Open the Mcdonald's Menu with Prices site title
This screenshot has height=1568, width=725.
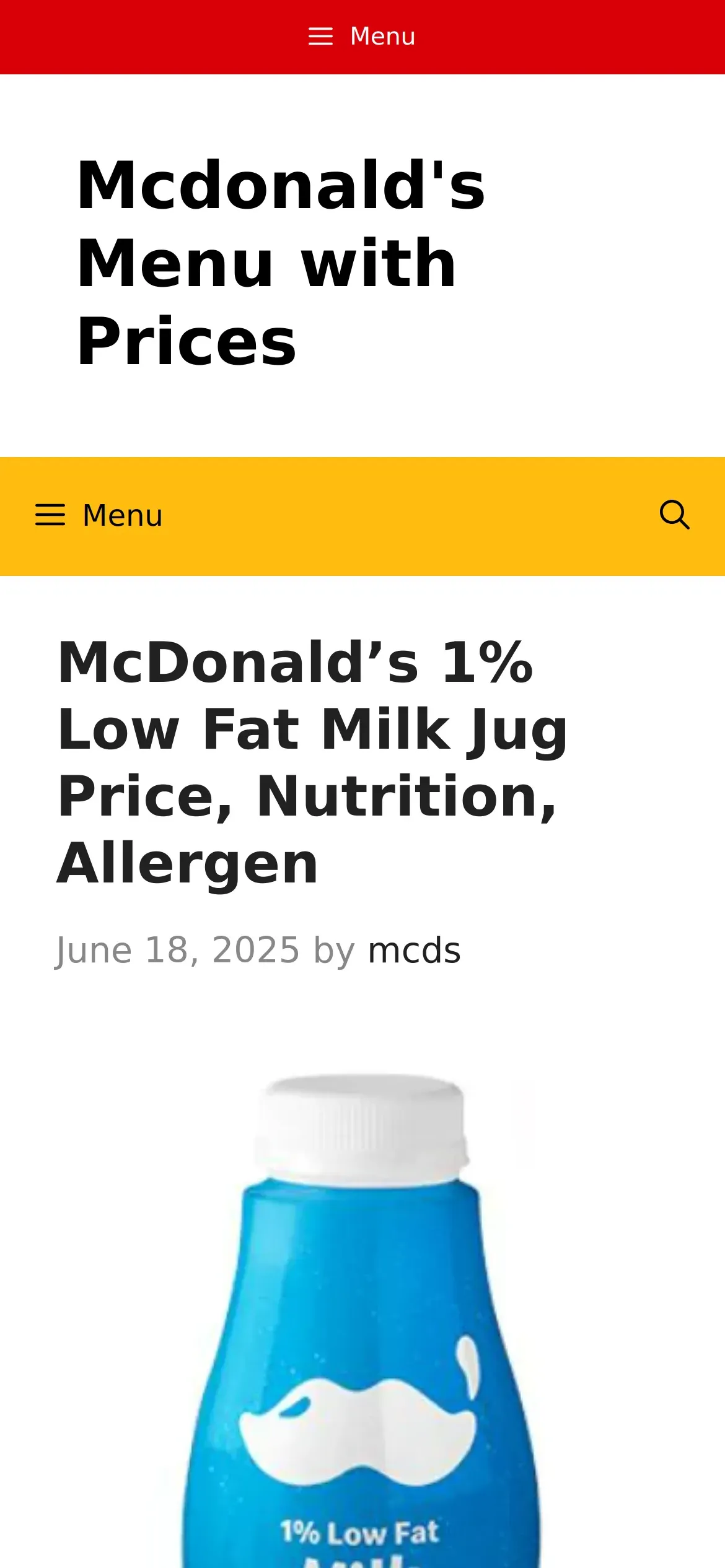point(281,263)
